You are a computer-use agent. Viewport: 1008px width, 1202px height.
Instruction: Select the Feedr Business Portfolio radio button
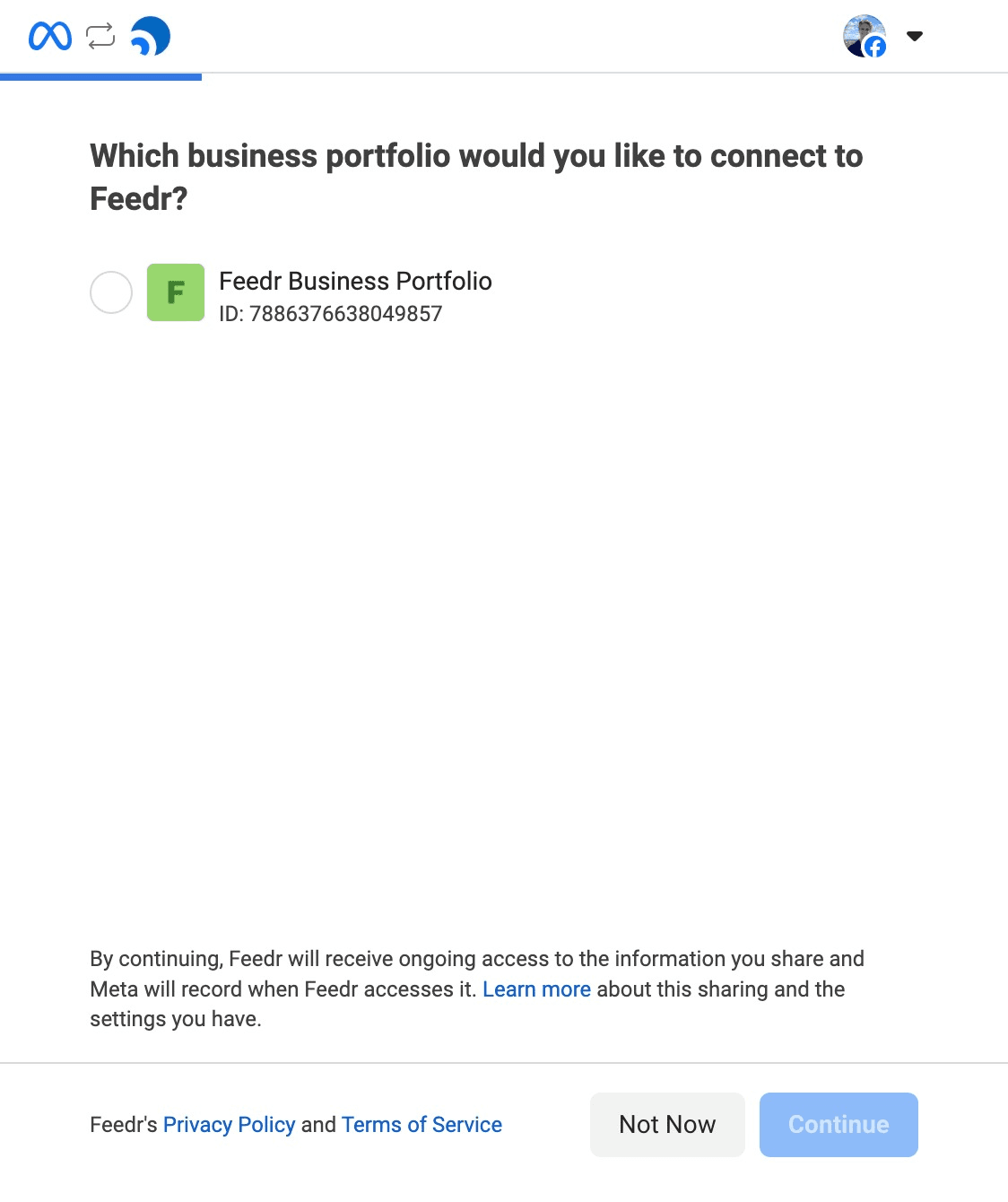(111, 292)
